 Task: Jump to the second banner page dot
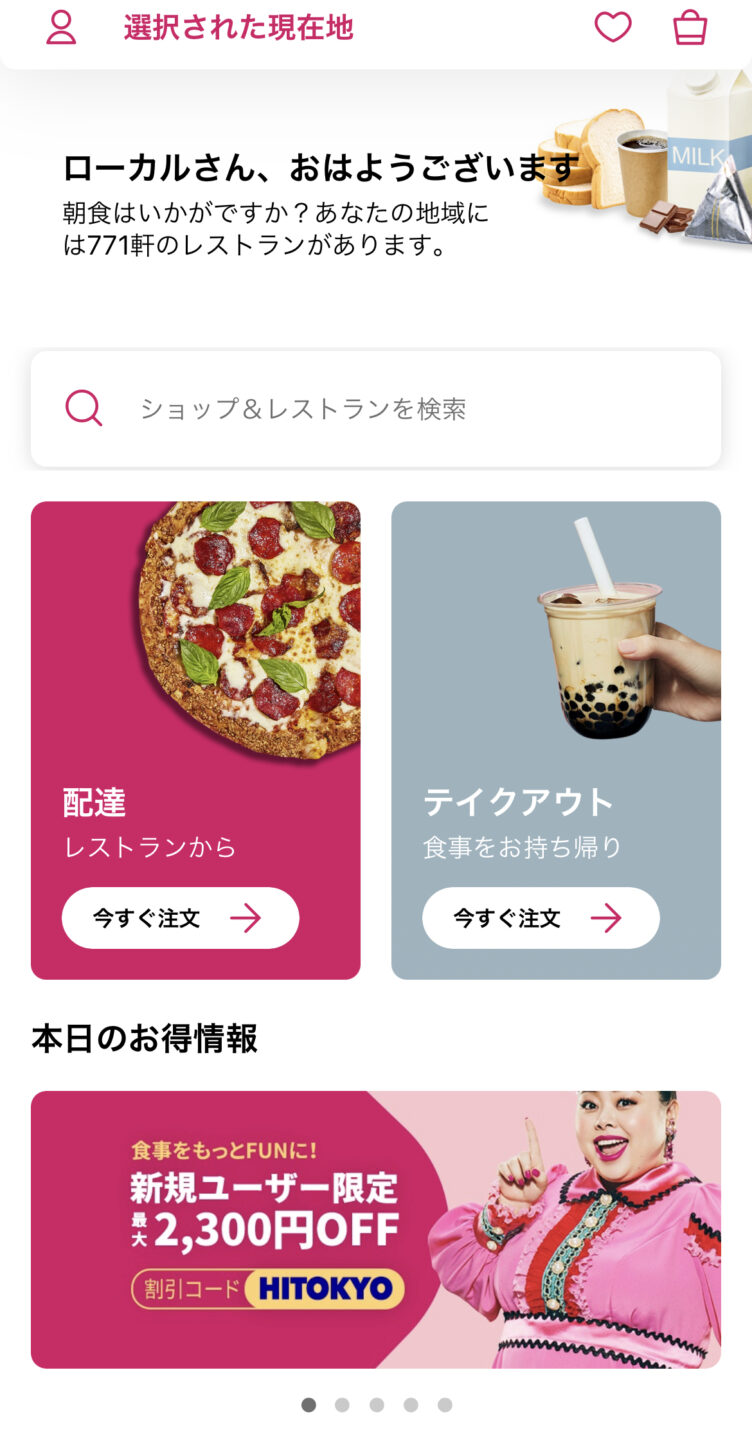(342, 1405)
